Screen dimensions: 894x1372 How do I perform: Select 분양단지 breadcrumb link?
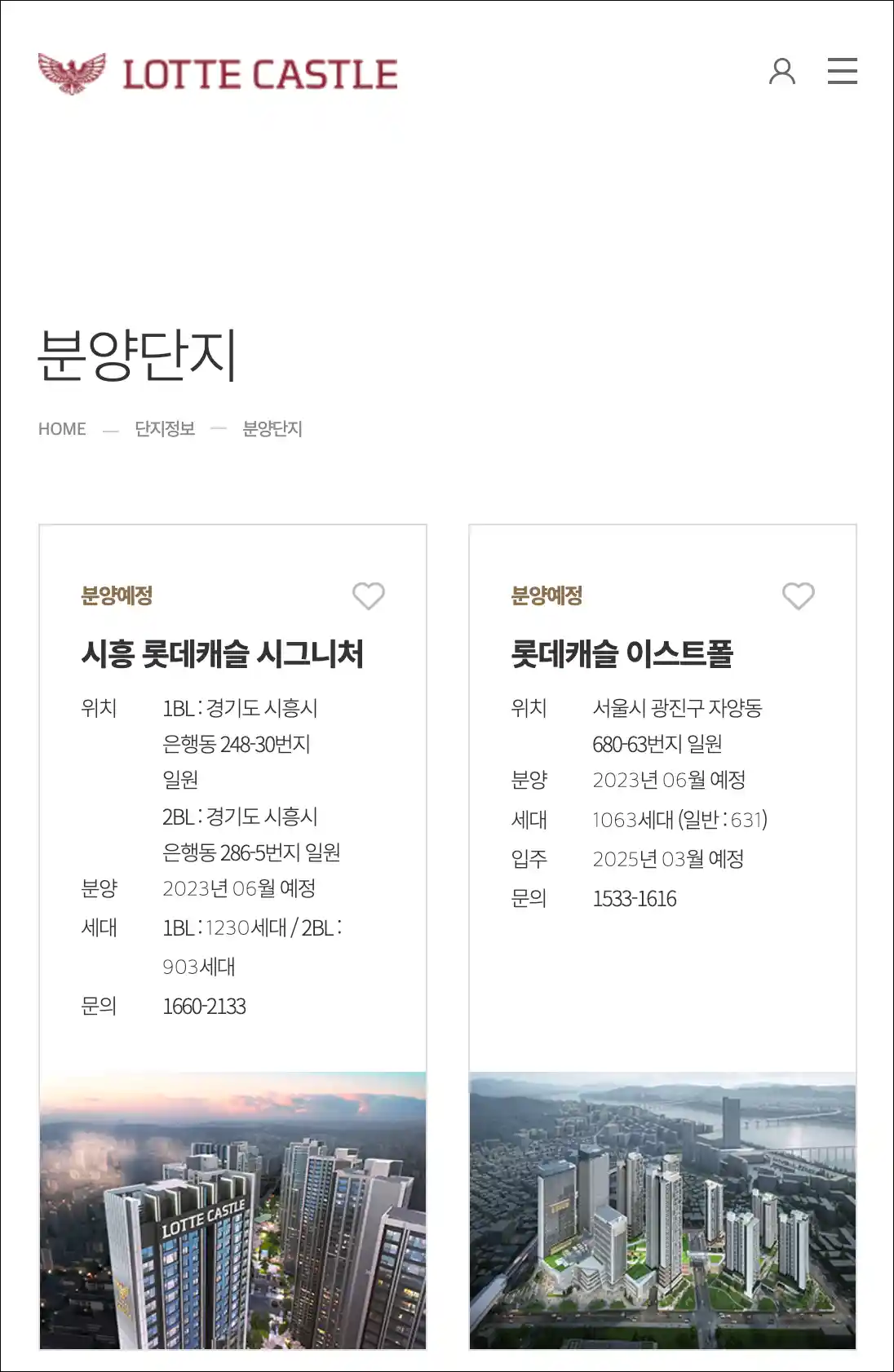(272, 429)
